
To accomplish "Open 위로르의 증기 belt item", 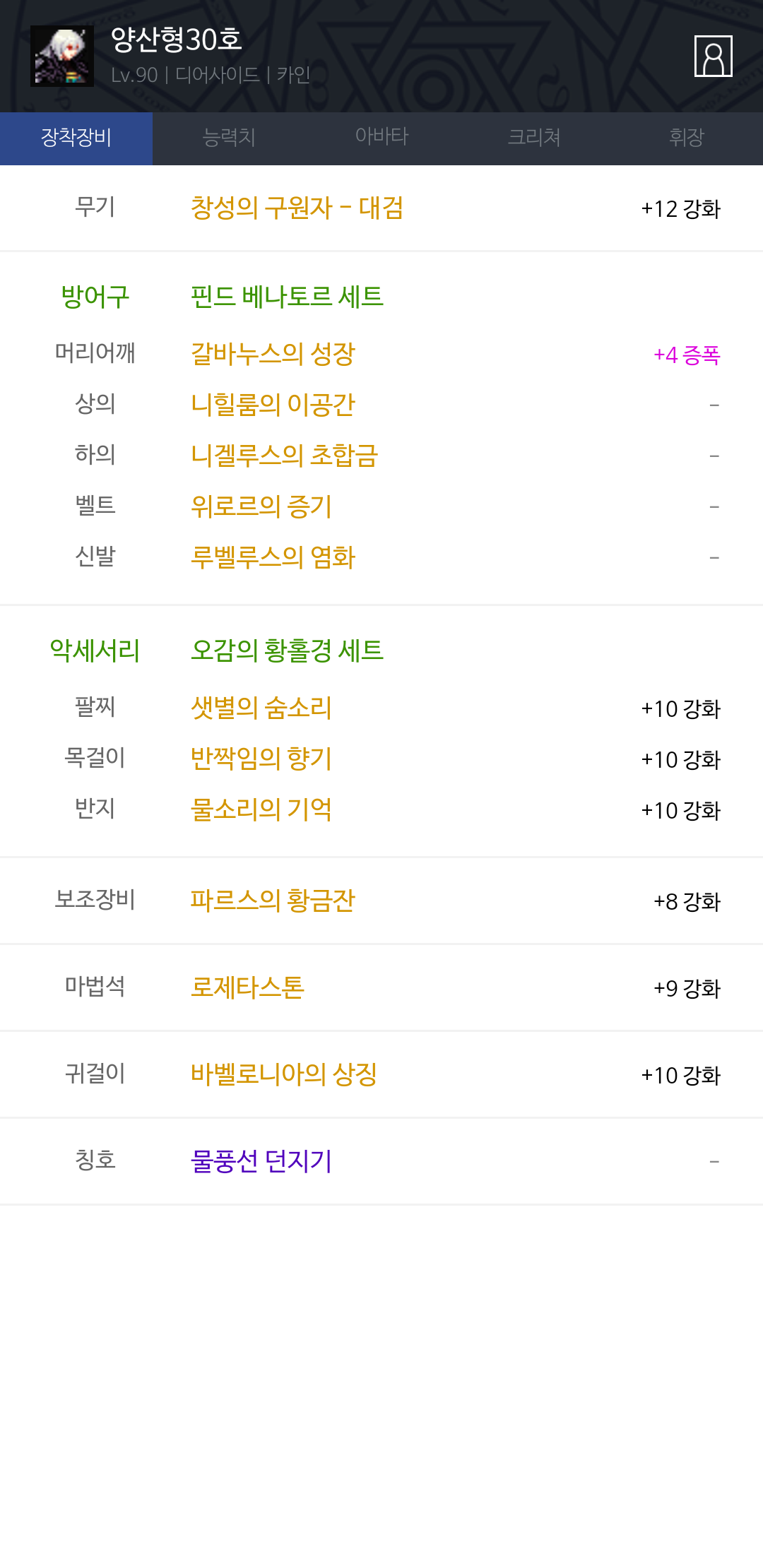I will click(261, 506).
